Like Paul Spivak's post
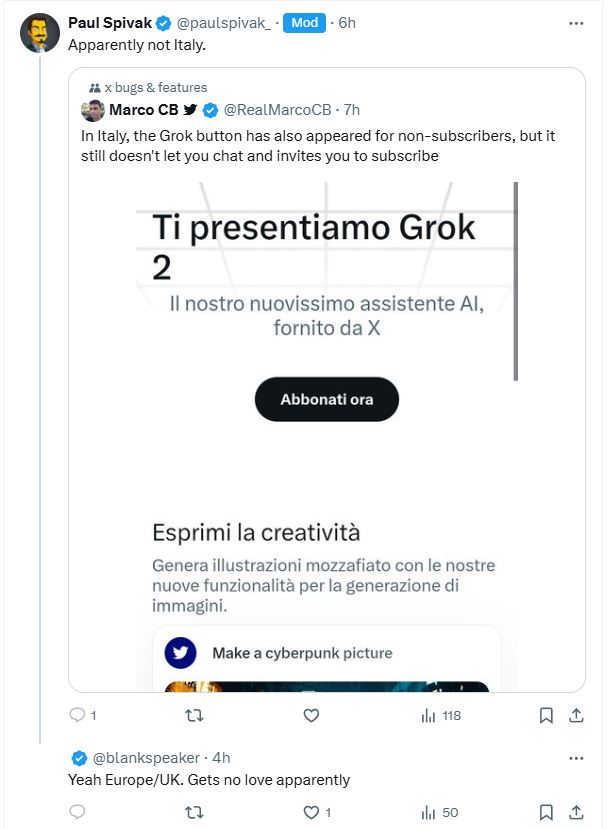 311,715
